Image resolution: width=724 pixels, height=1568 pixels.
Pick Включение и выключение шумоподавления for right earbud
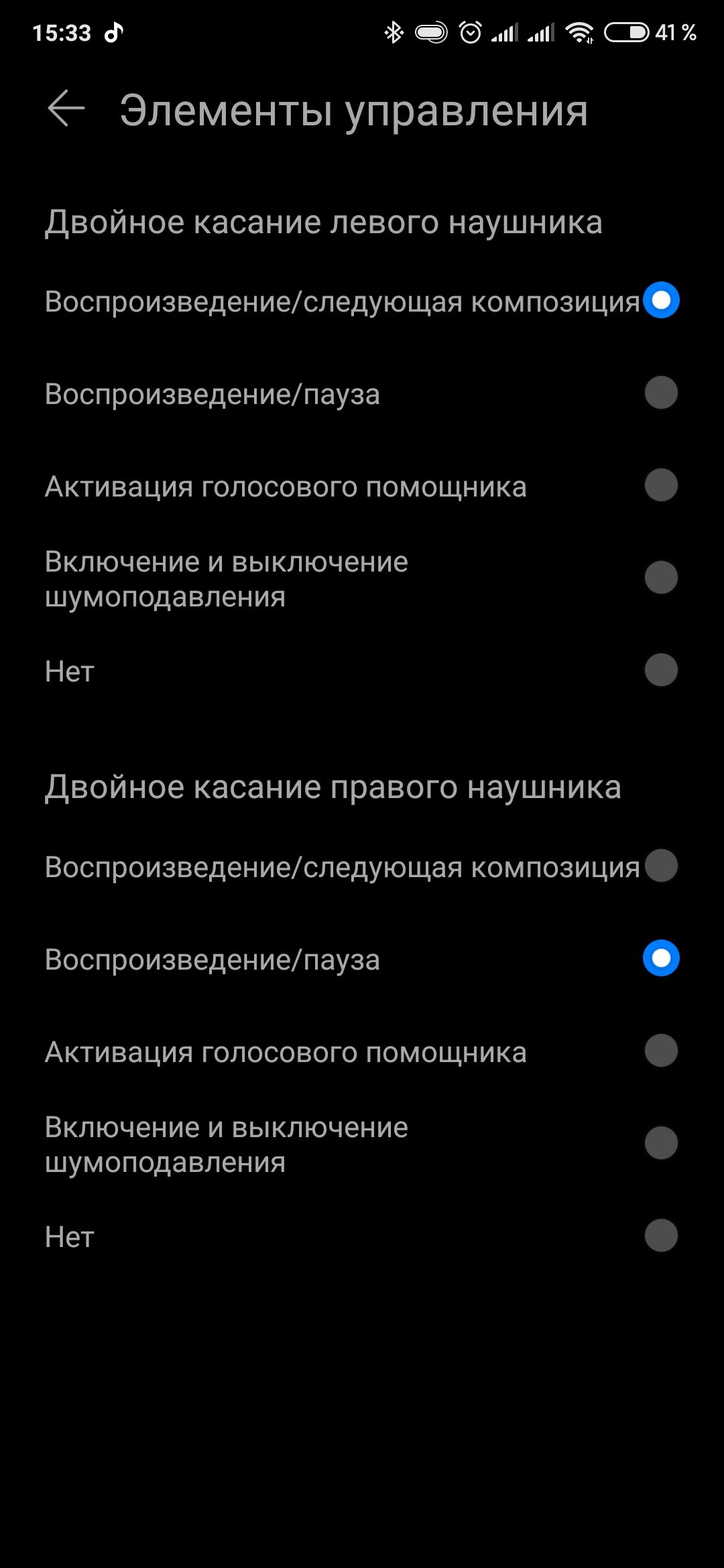pyautogui.click(x=362, y=1144)
